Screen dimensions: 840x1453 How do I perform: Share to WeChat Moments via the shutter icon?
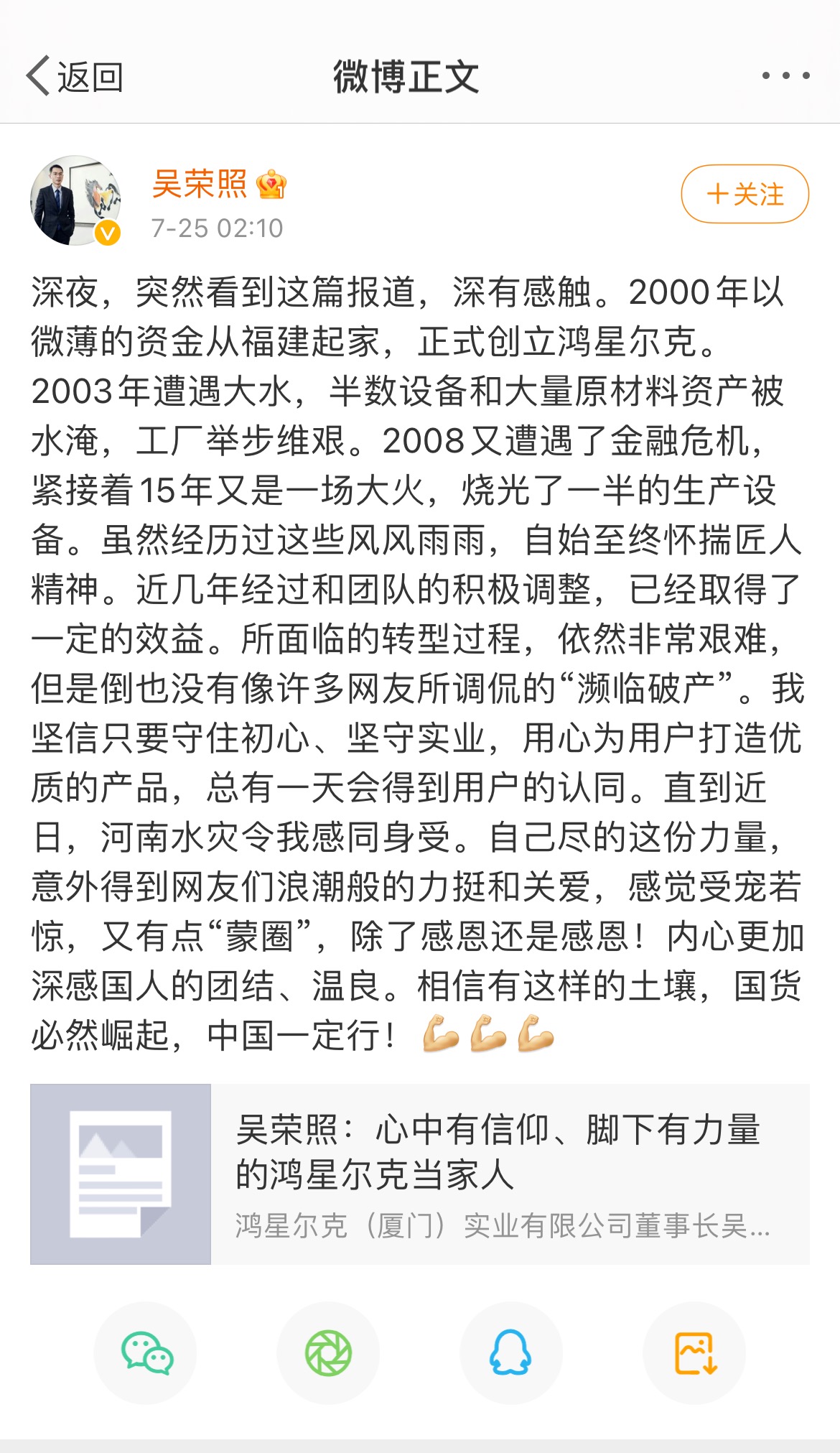point(328,1352)
